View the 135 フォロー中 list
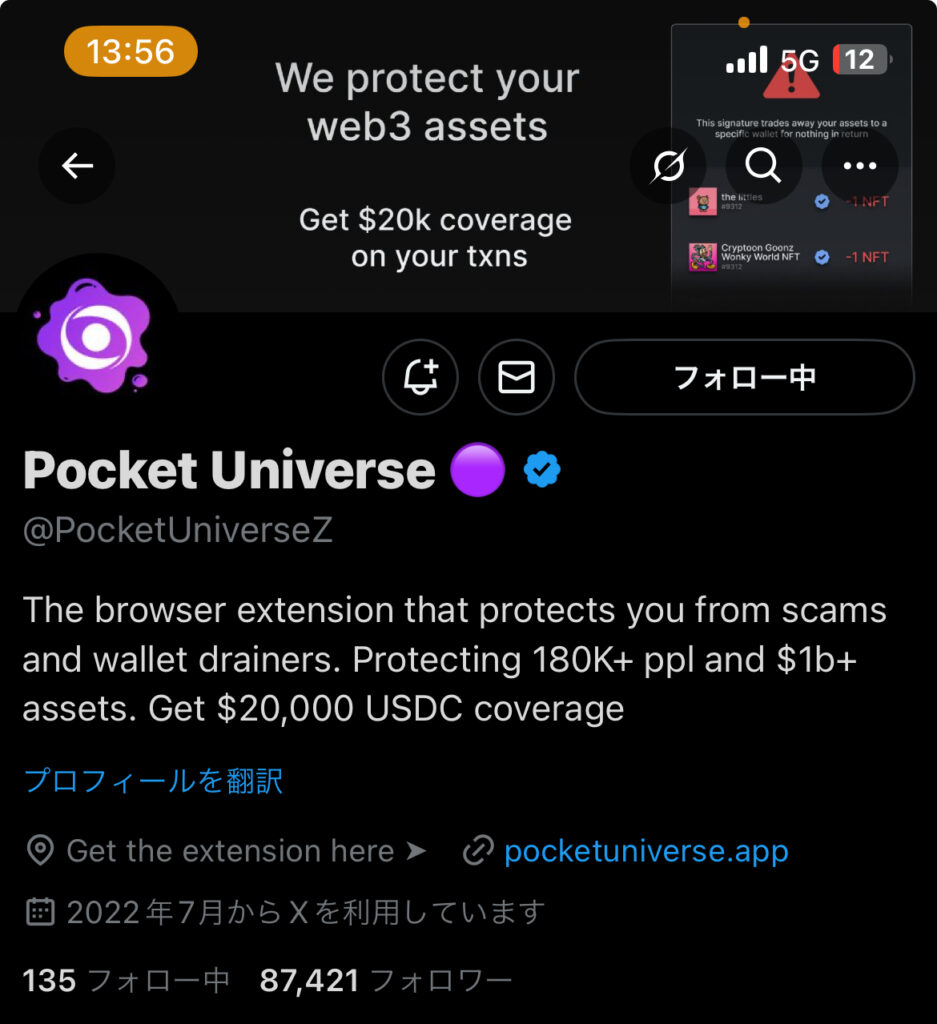This screenshot has height=1024, width=937. click(x=126, y=980)
